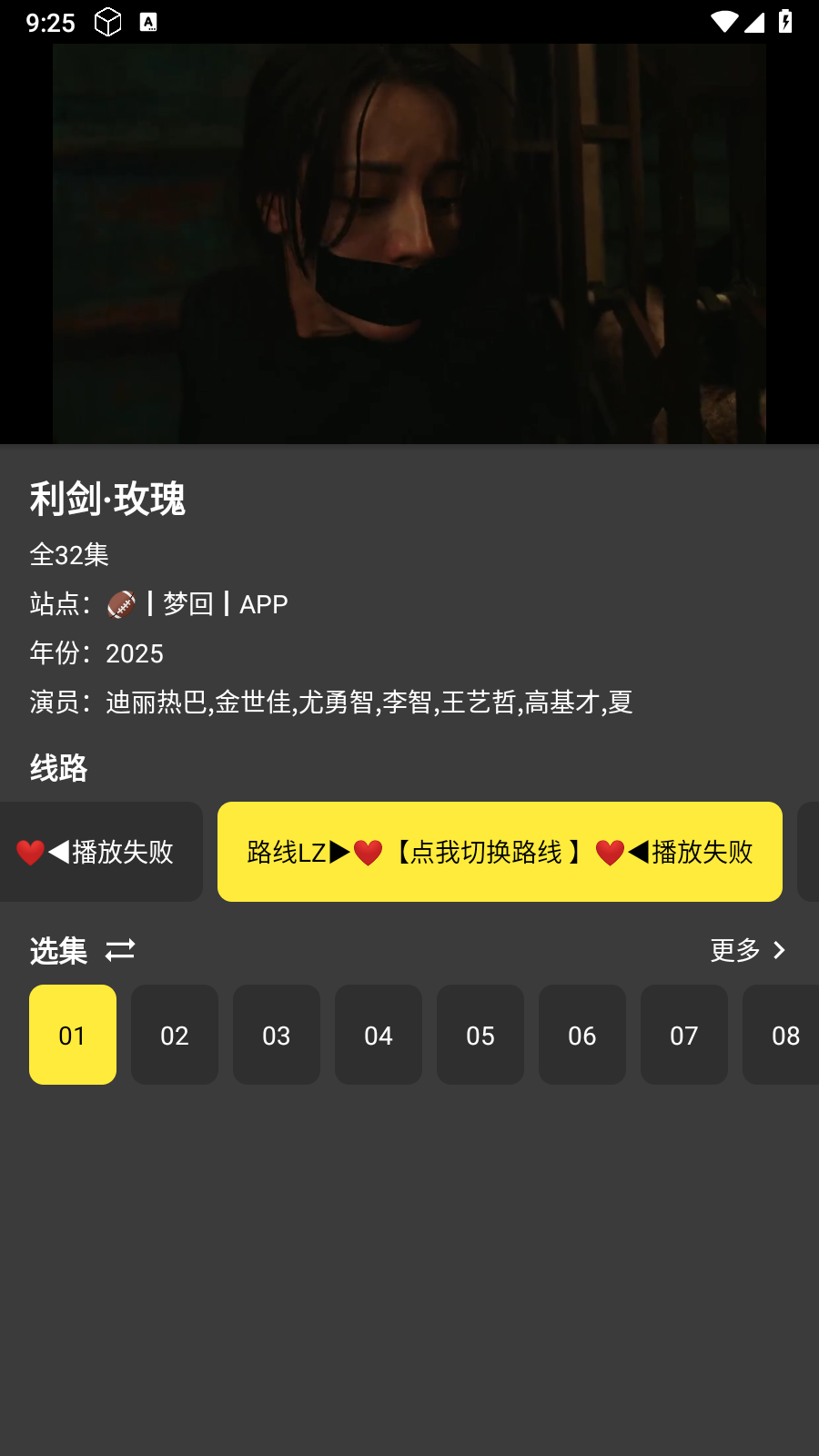Switch to the 线路 section header
The width and height of the screenshot is (819, 1456).
pos(58,769)
